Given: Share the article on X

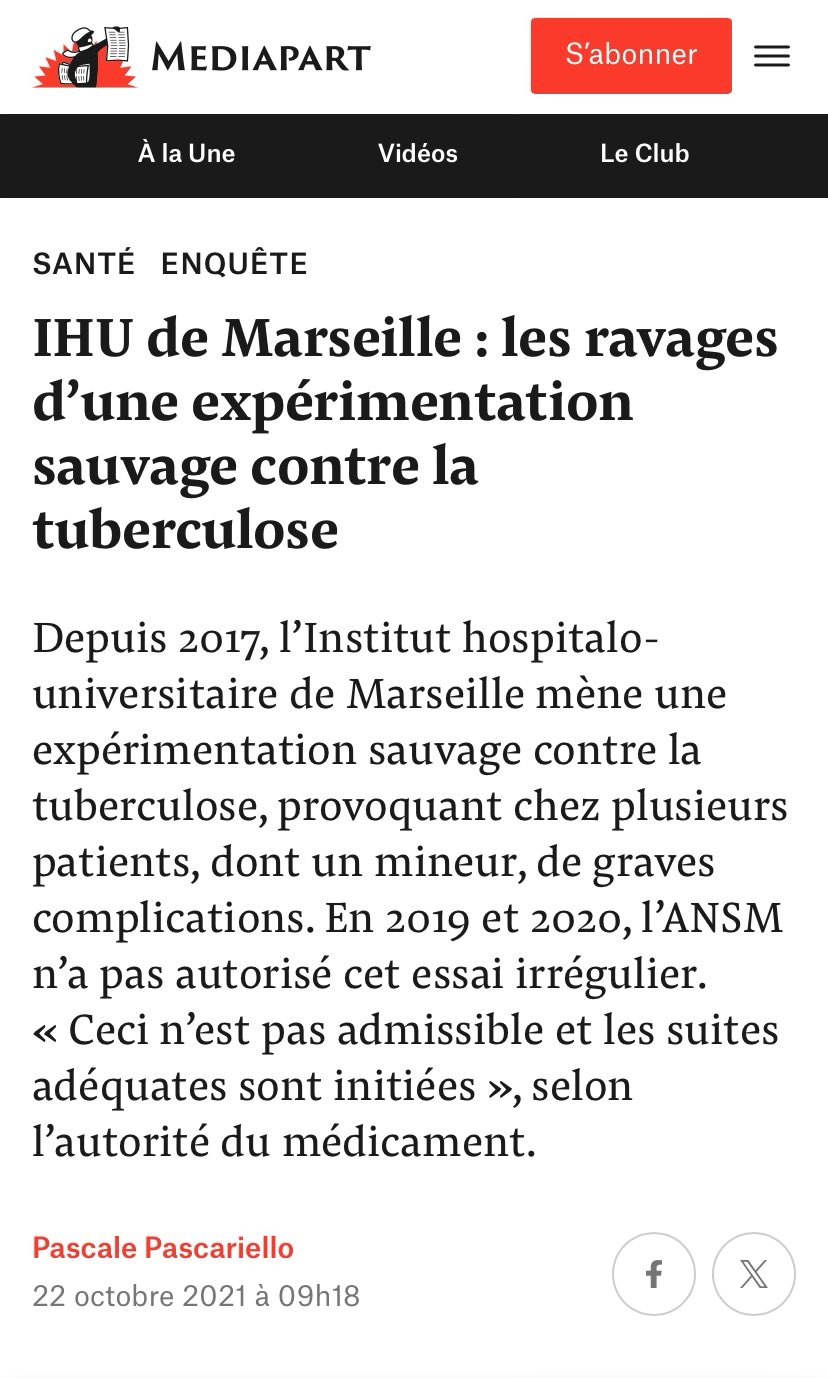Looking at the screenshot, I should (753, 1274).
